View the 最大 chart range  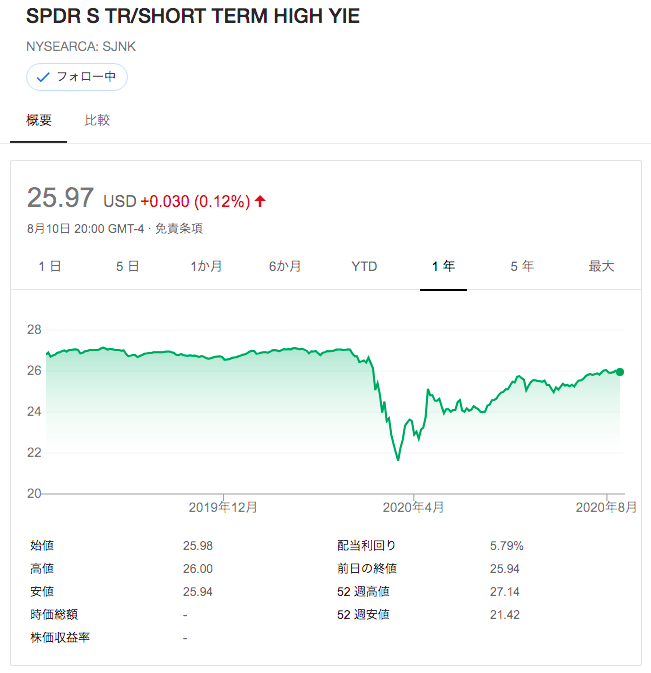click(601, 266)
